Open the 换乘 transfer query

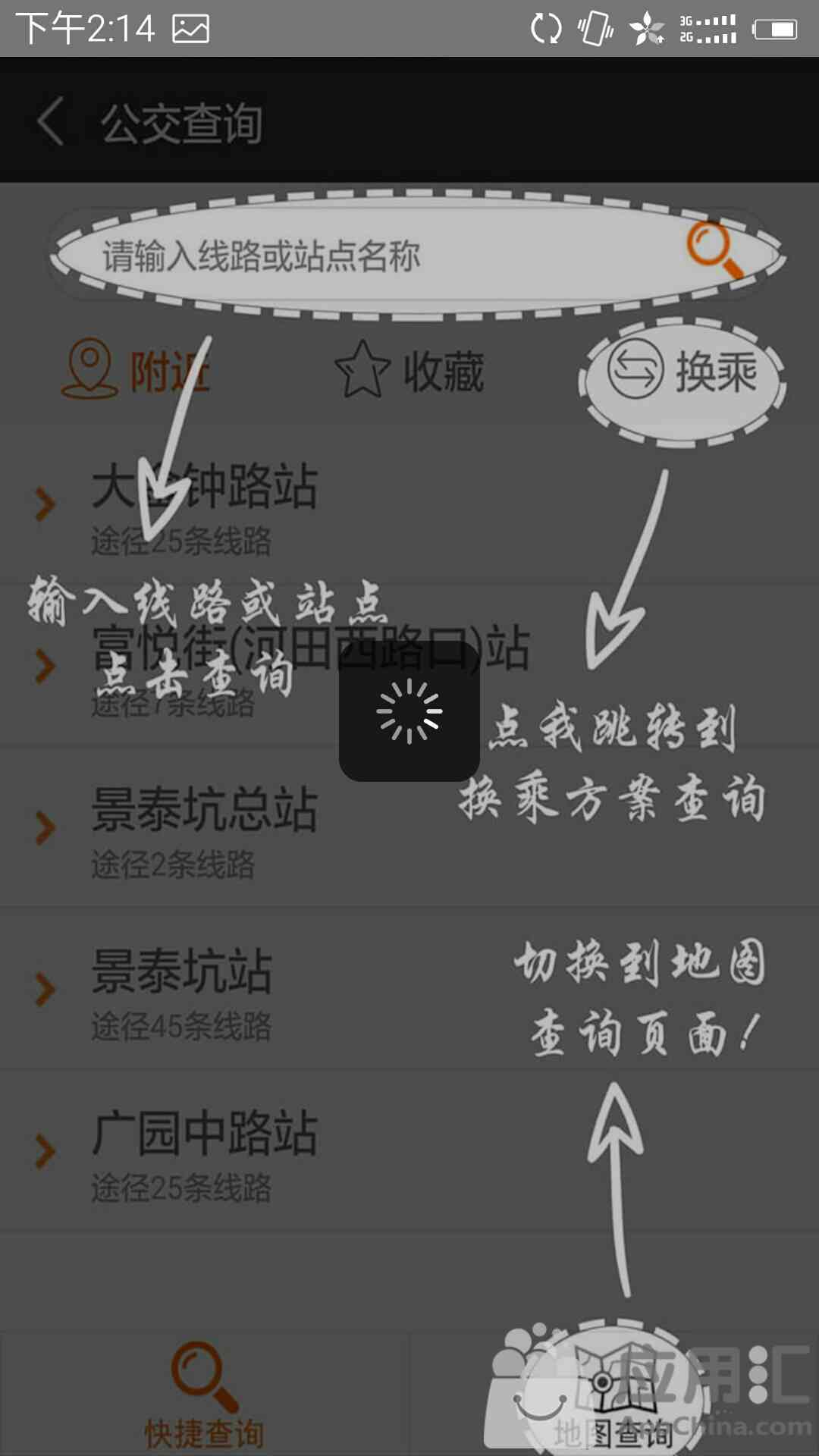click(x=682, y=372)
